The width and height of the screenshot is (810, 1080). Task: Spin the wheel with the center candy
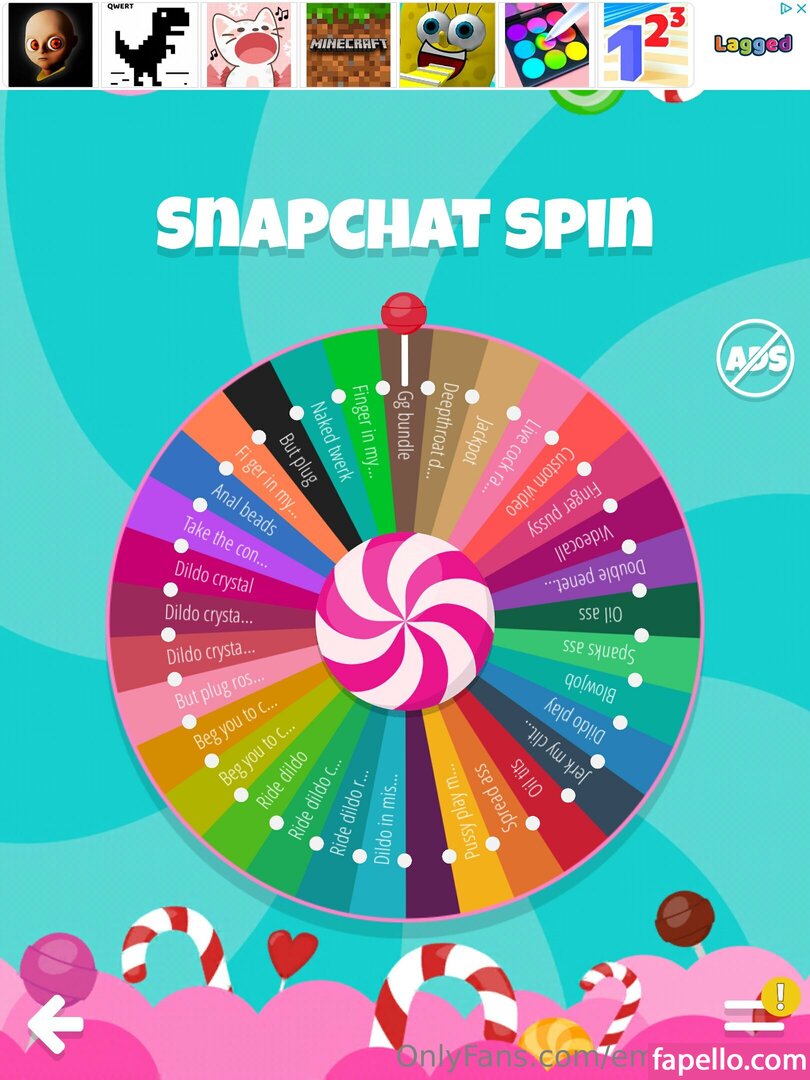404,621
